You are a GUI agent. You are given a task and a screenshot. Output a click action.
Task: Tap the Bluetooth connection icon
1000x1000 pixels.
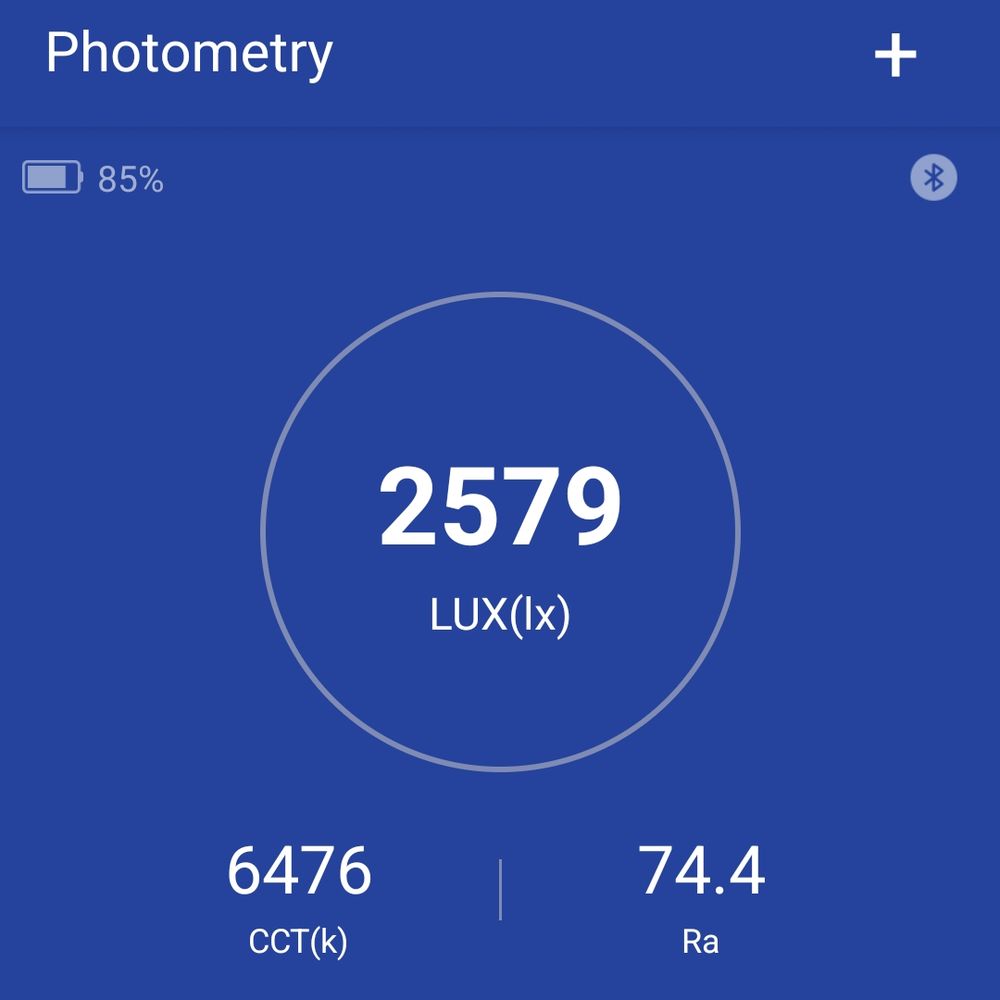coord(933,179)
